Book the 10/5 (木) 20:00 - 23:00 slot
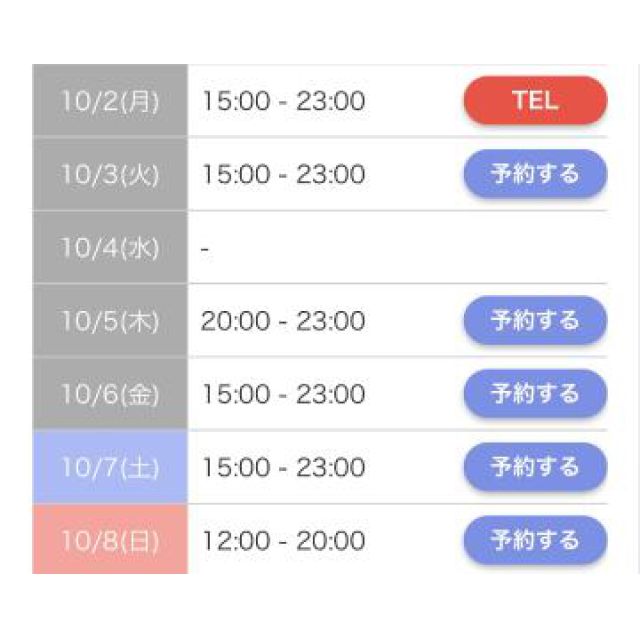640x640 pixels. (x=535, y=321)
